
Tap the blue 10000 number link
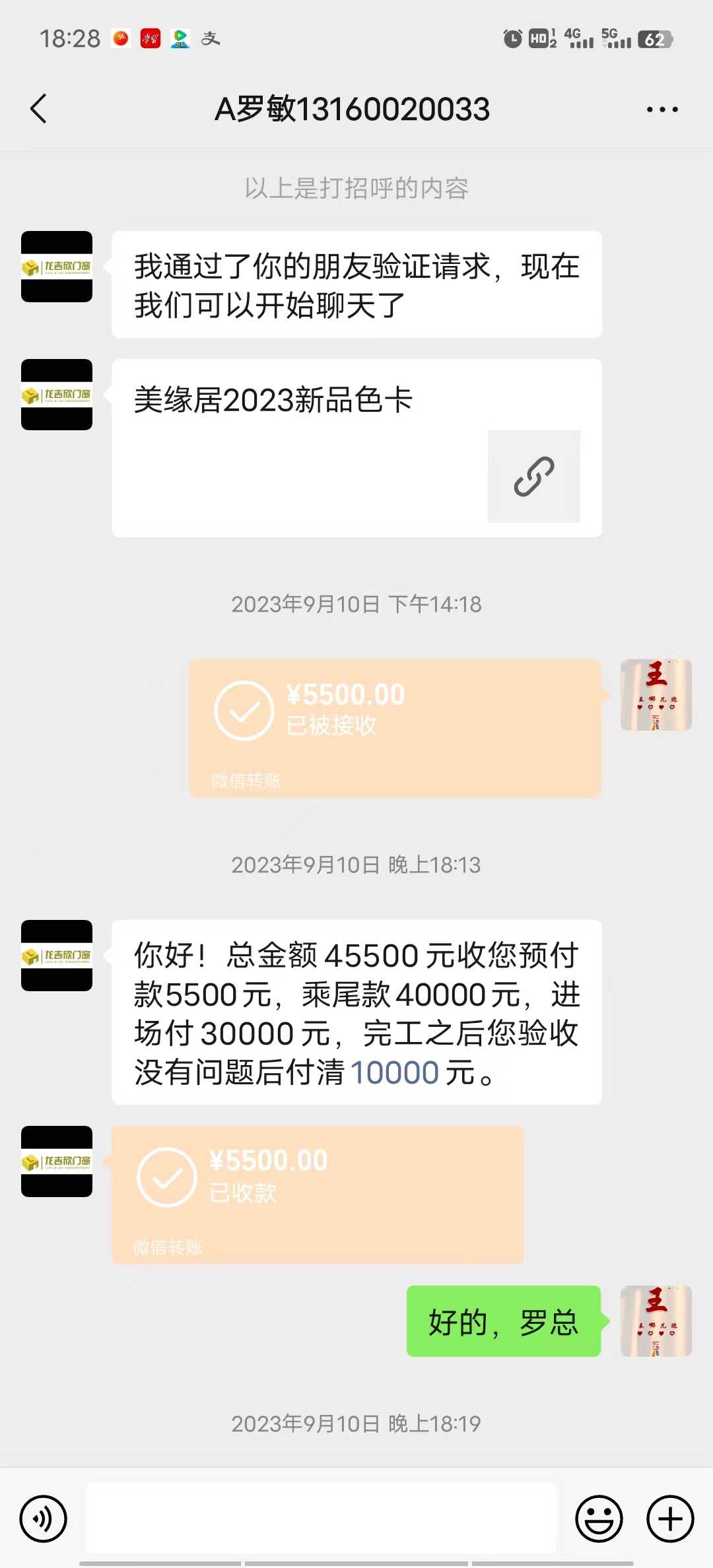[395, 1072]
